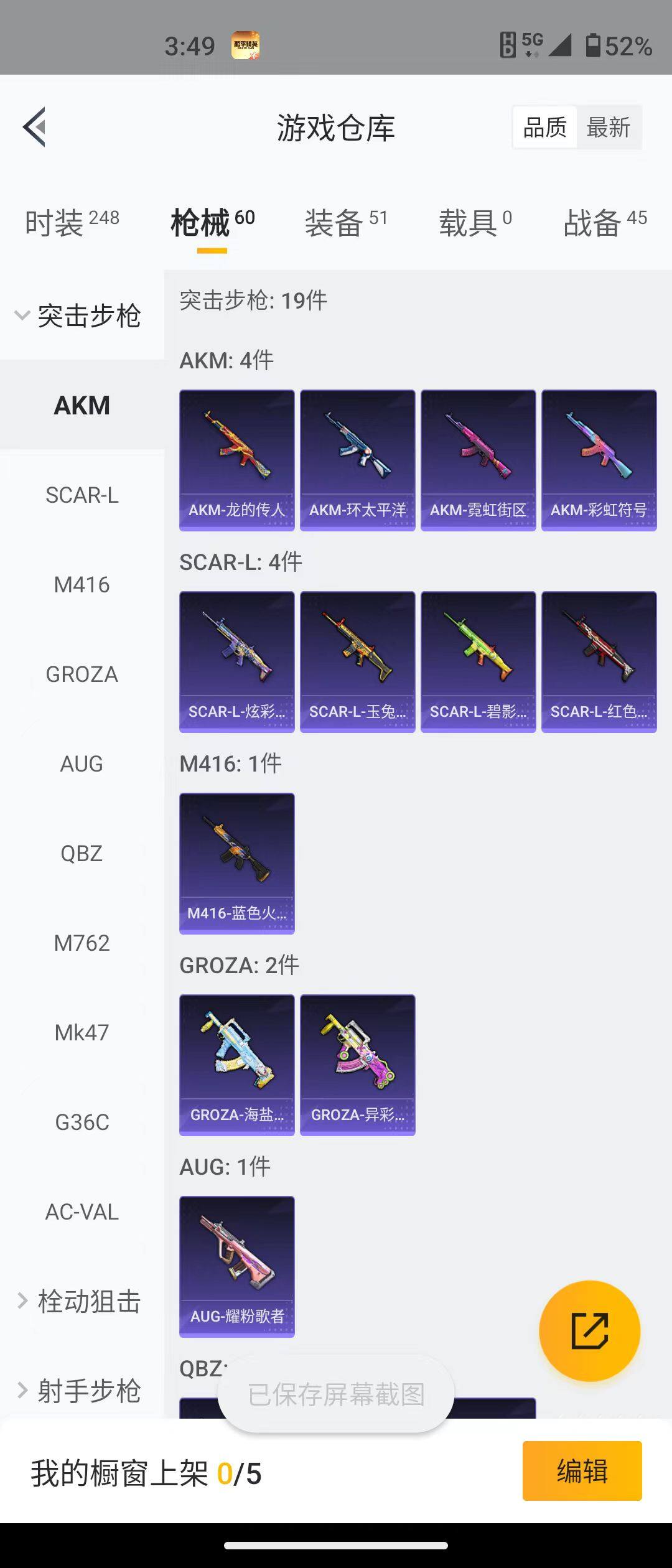Select SCAR-L in the side list
672x1568 pixels.
click(82, 495)
